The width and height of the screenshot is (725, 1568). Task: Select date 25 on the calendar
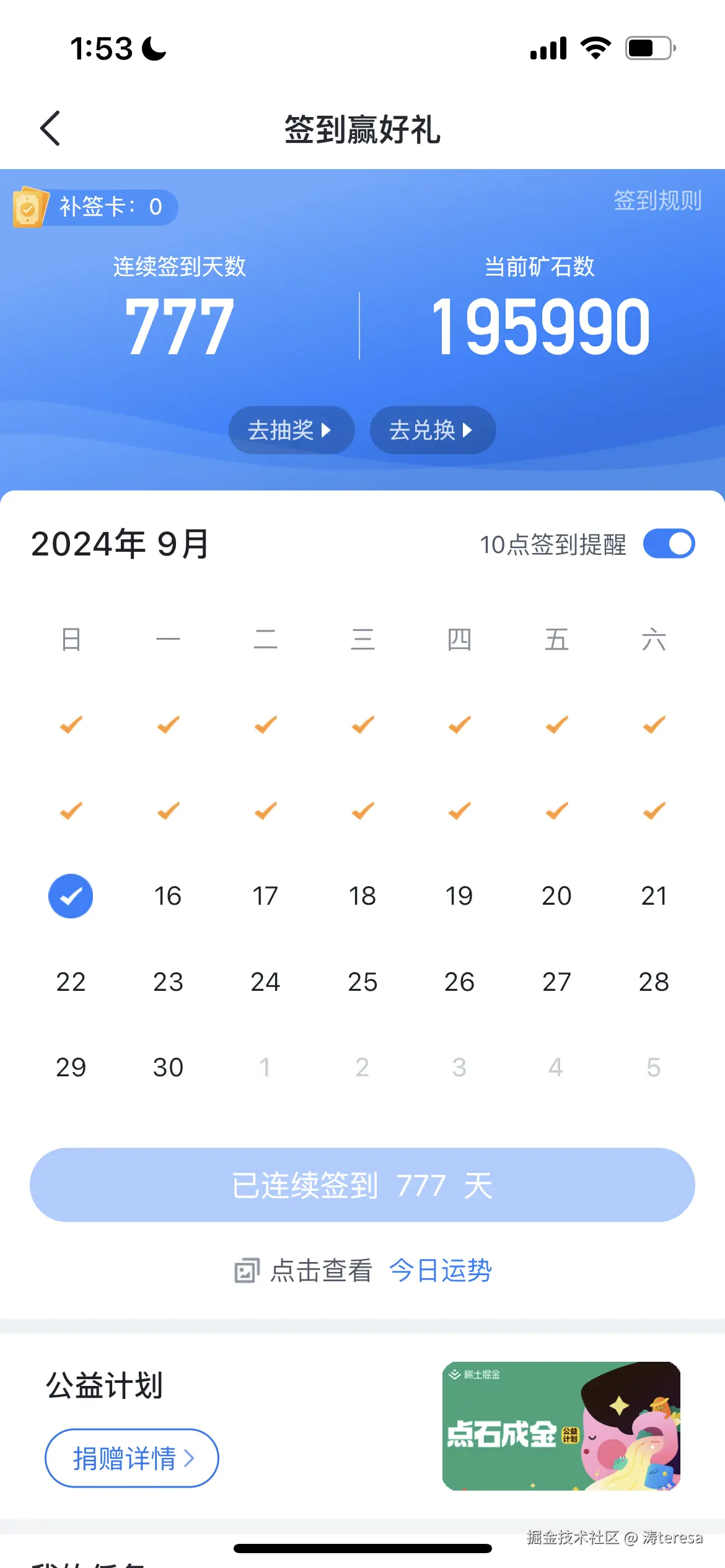click(x=362, y=981)
